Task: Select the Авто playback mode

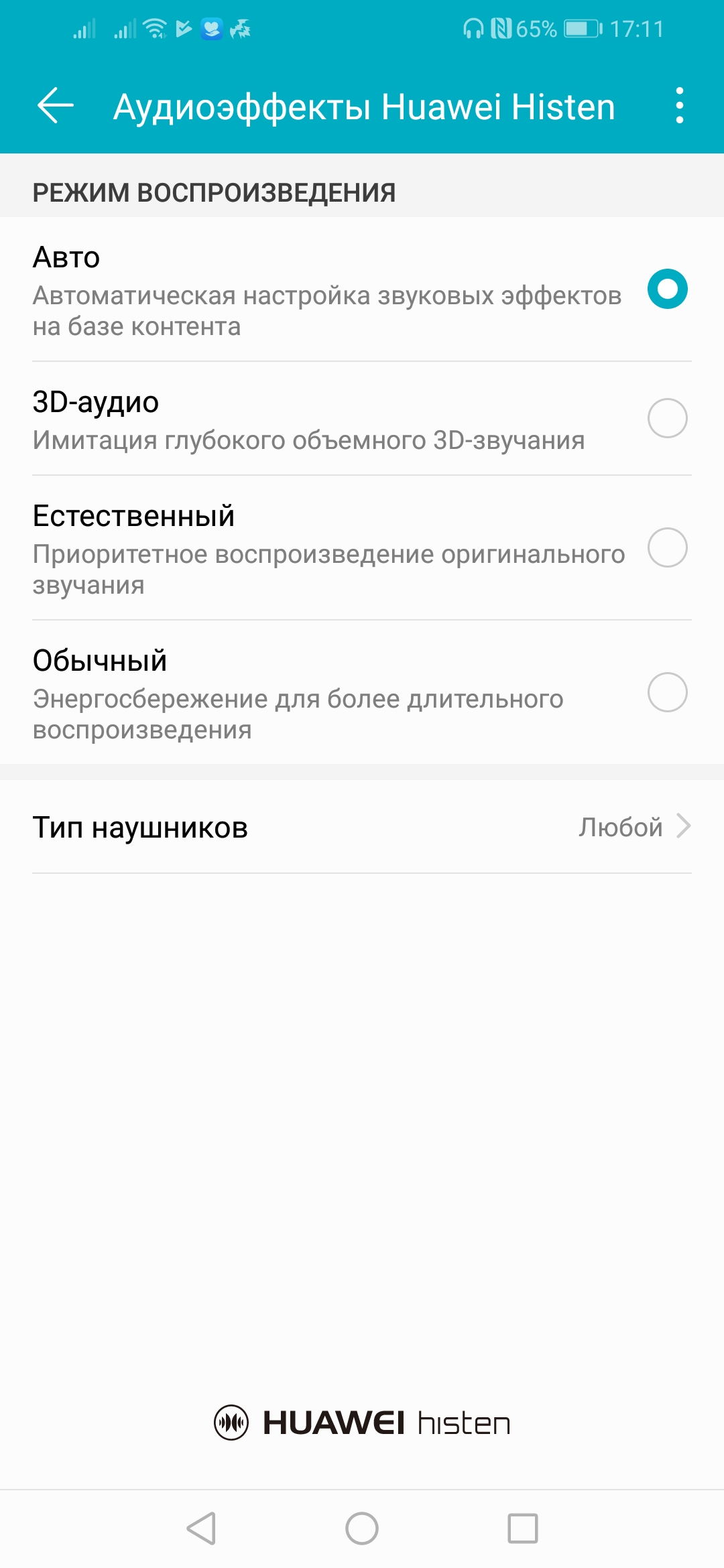Action: click(x=667, y=289)
